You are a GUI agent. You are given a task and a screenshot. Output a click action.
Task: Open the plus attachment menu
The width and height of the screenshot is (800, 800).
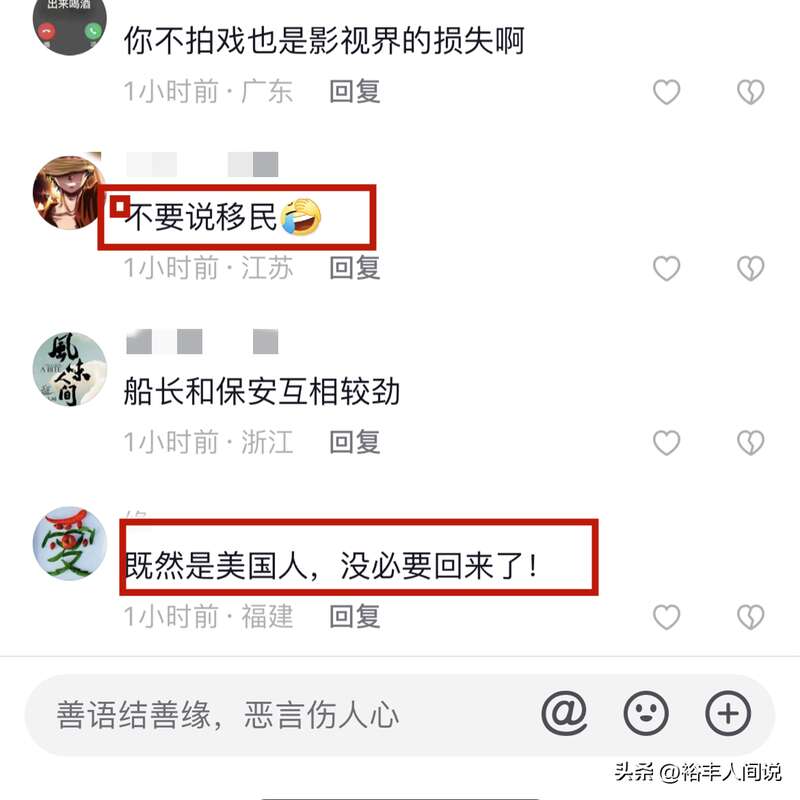(x=728, y=714)
